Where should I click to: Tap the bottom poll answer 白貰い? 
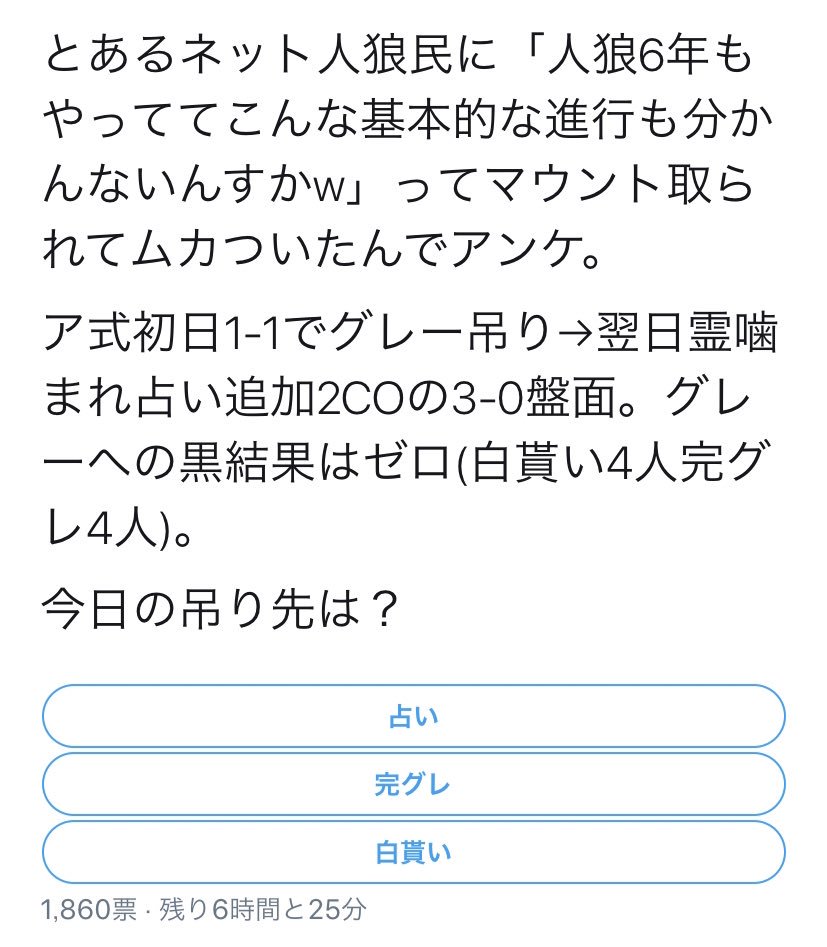(x=413, y=855)
